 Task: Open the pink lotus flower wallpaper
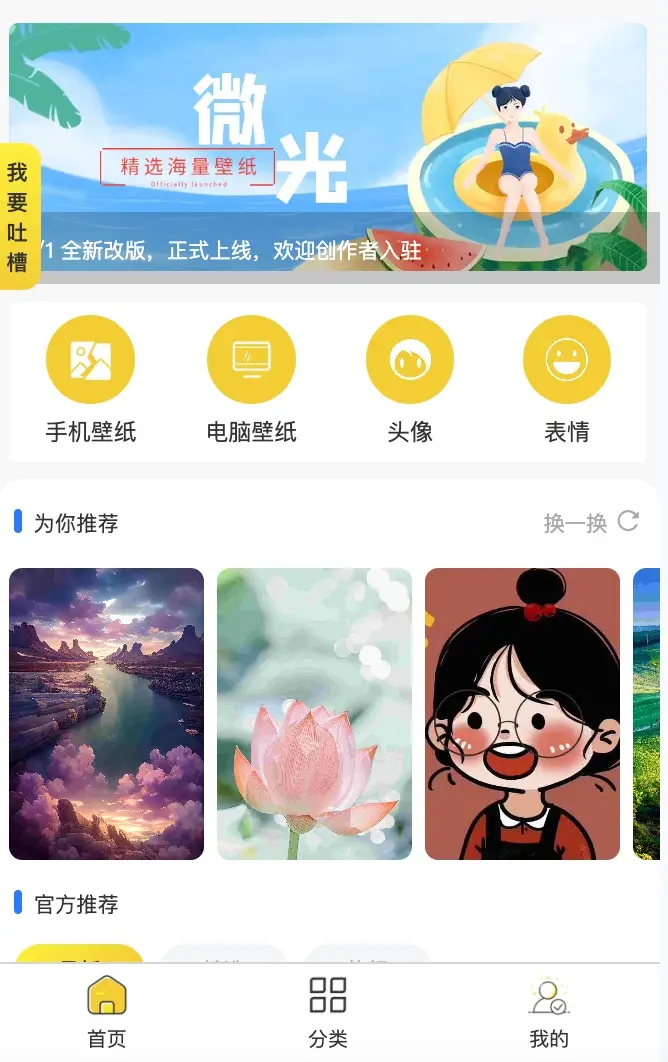point(314,713)
